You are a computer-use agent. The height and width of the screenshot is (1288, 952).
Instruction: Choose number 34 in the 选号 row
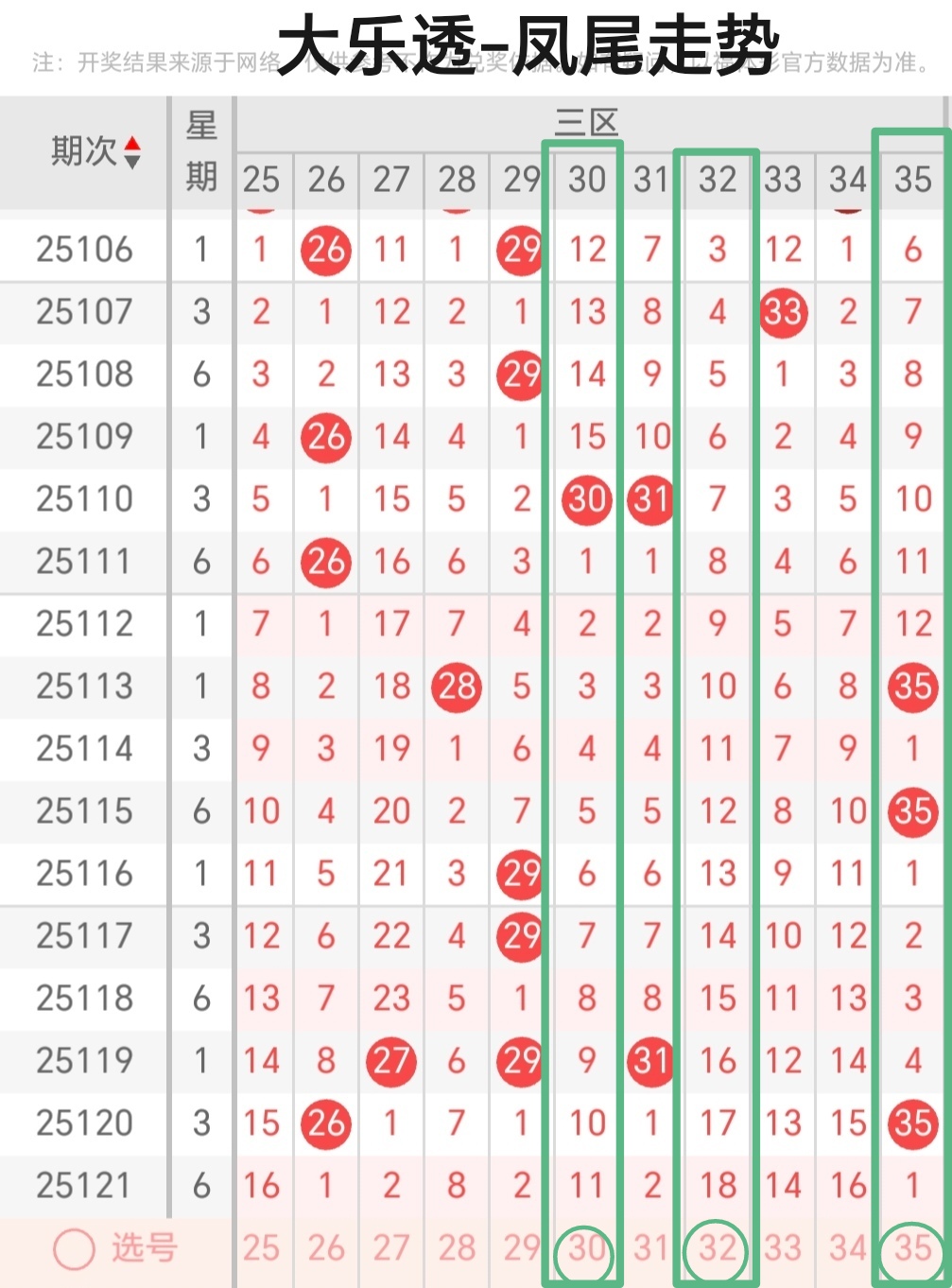pyautogui.click(x=848, y=1248)
